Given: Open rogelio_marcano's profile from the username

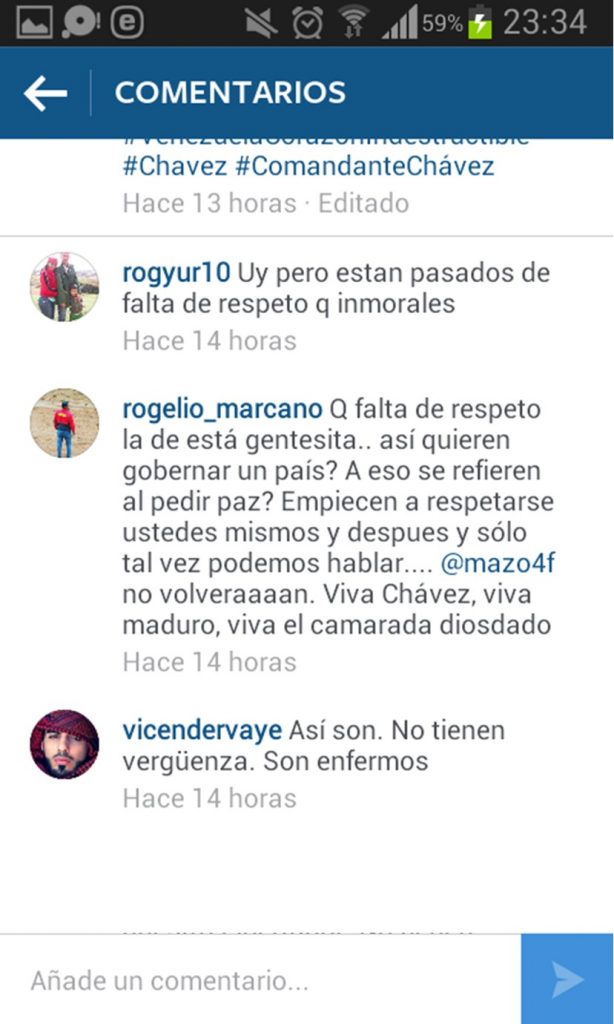Looking at the screenshot, I should (x=222, y=409).
